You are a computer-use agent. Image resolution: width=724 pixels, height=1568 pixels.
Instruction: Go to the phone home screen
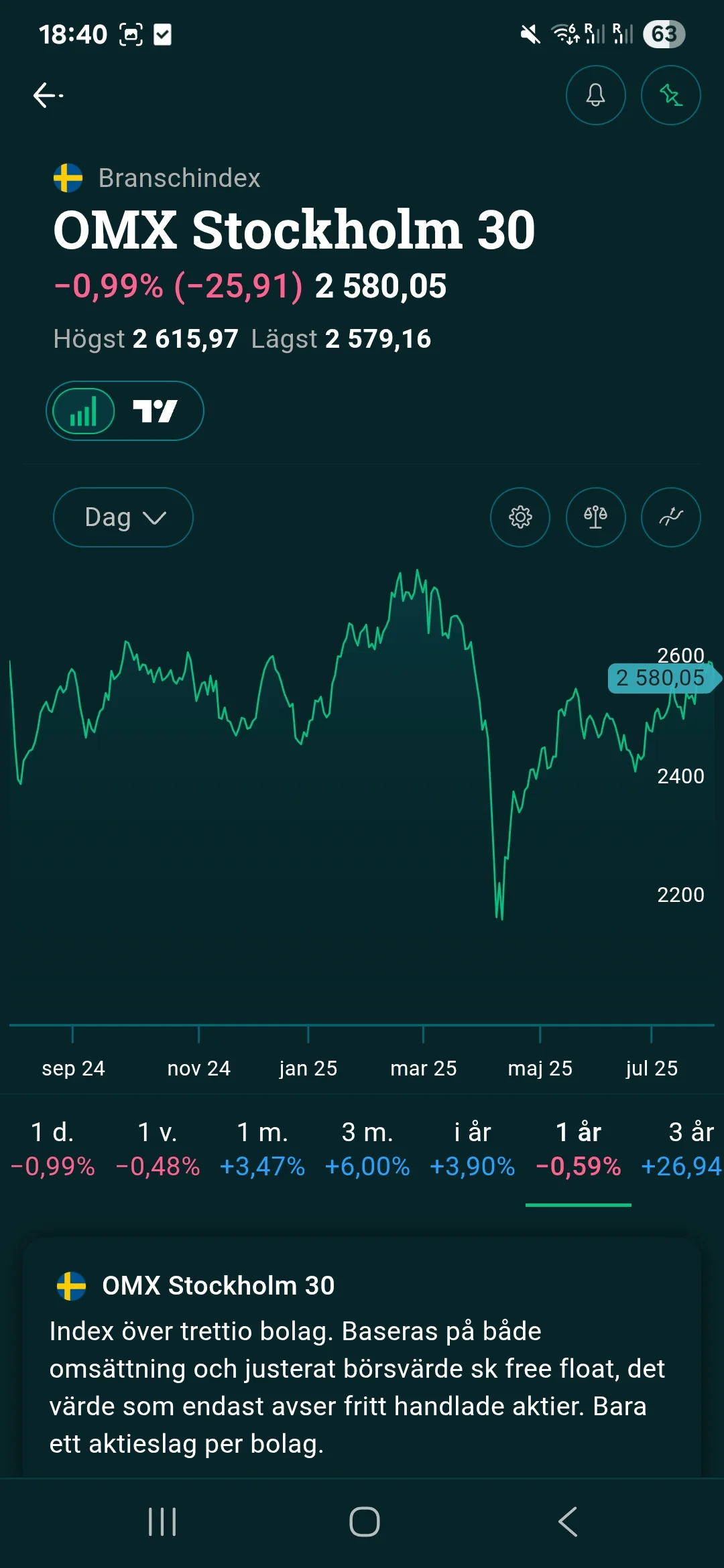tap(364, 1522)
